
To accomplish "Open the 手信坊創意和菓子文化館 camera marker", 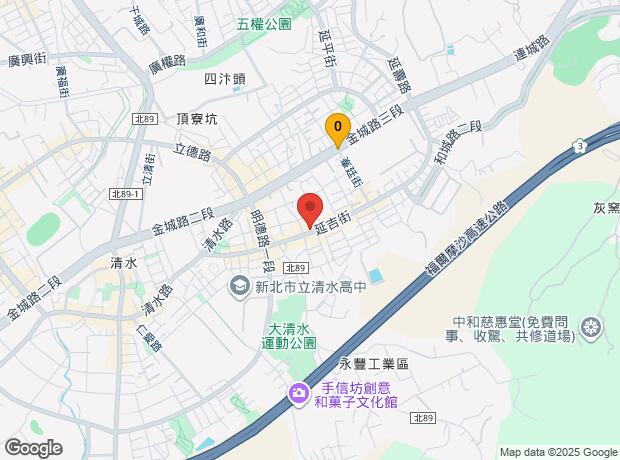I will (298, 394).
